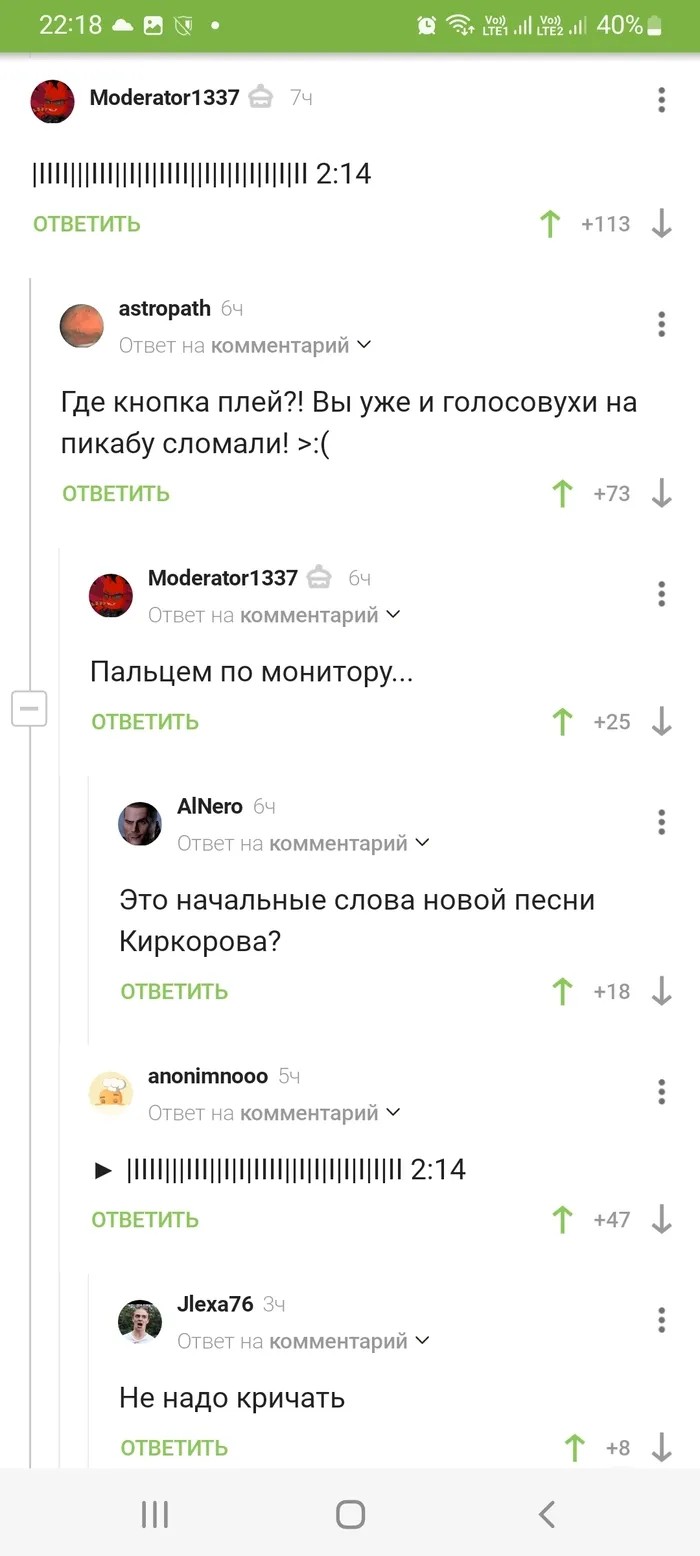The width and height of the screenshot is (700, 1556).
Task: Open astropath's profile name
Action: (165, 309)
